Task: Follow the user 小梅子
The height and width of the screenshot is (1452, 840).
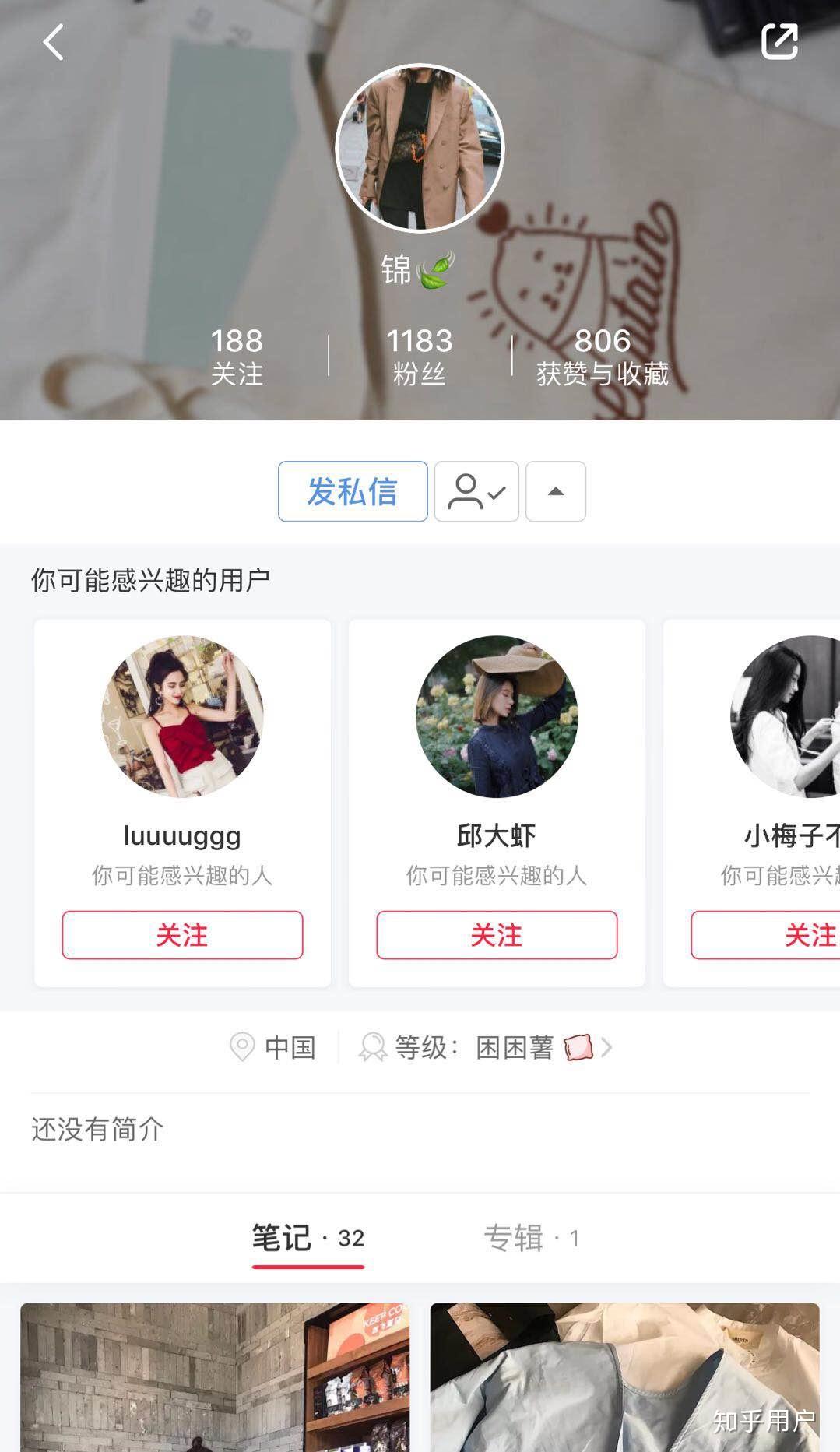Action: (x=766, y=935)
